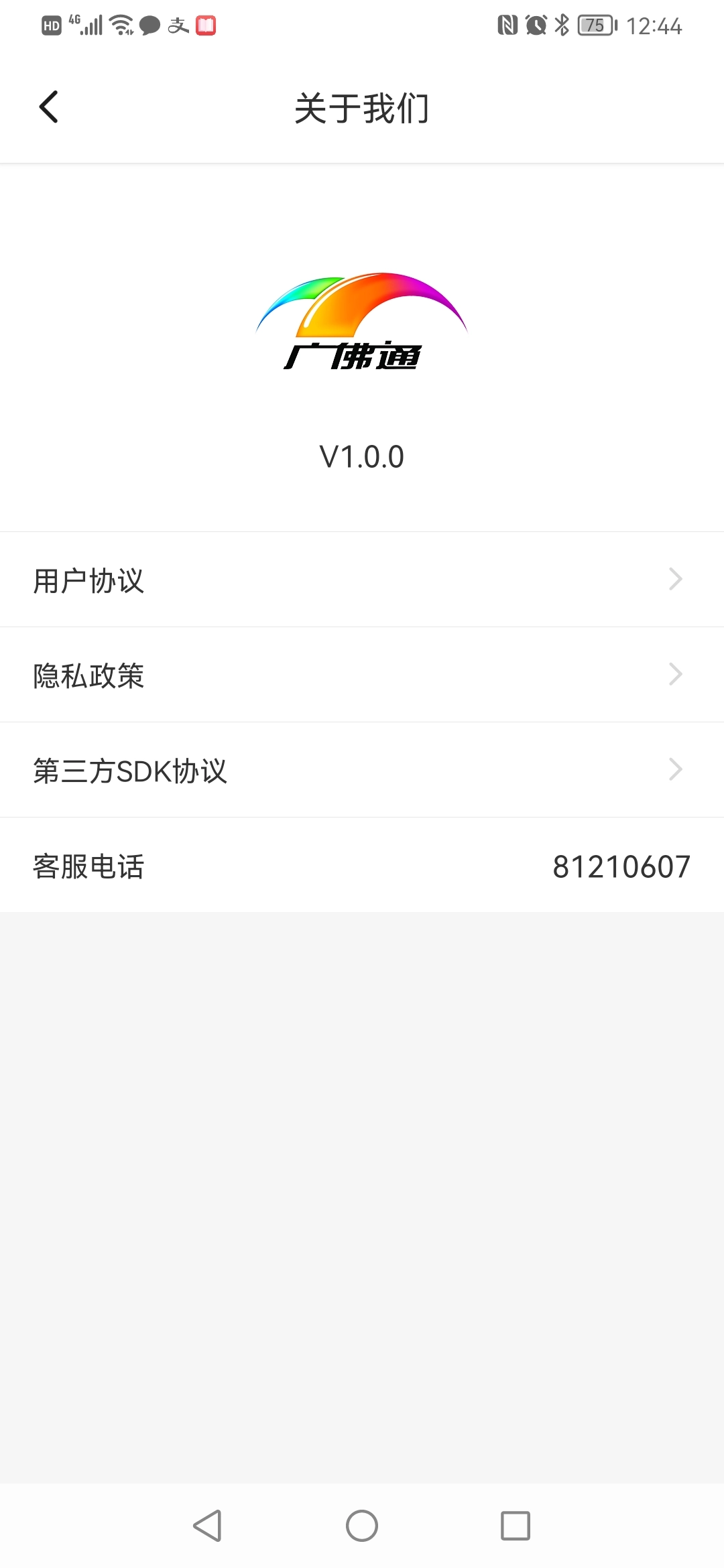Tap the customer service number 81210607
This screenshot has width=724, height=1568.
point(620,866)
